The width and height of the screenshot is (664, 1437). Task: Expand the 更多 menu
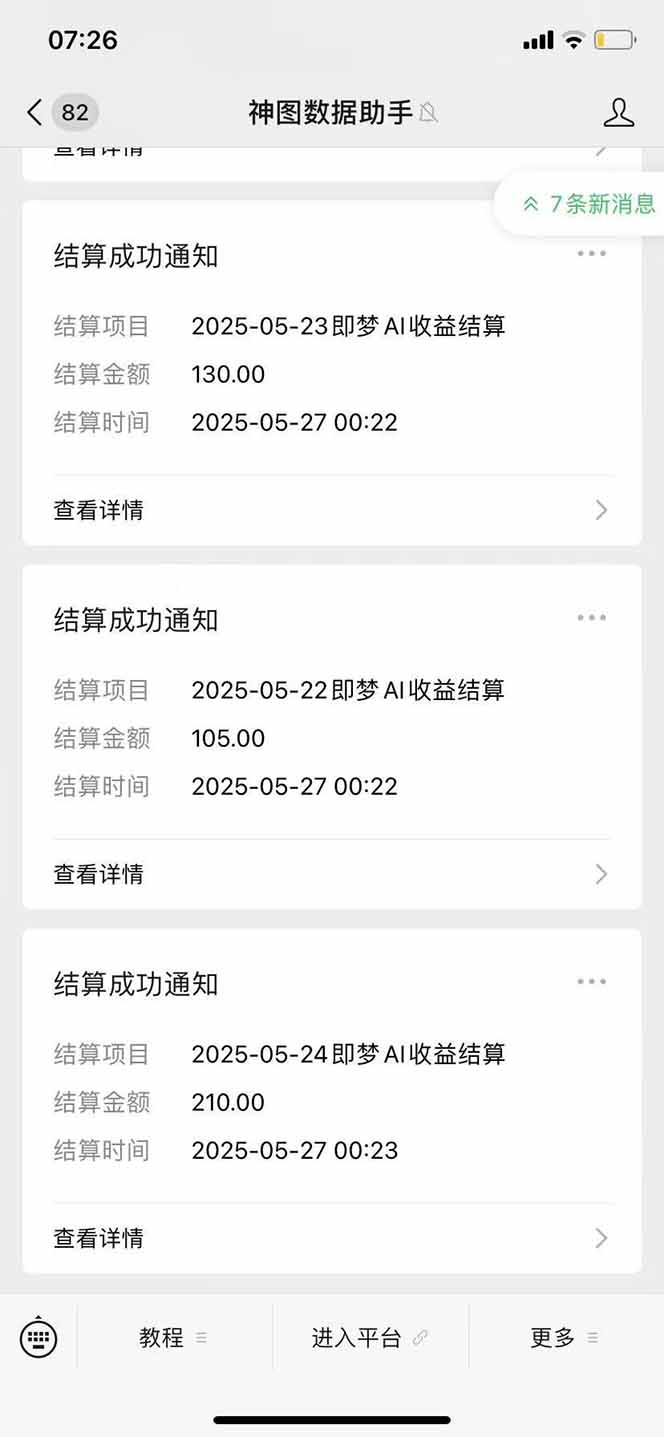click(x=564, y=1337)
